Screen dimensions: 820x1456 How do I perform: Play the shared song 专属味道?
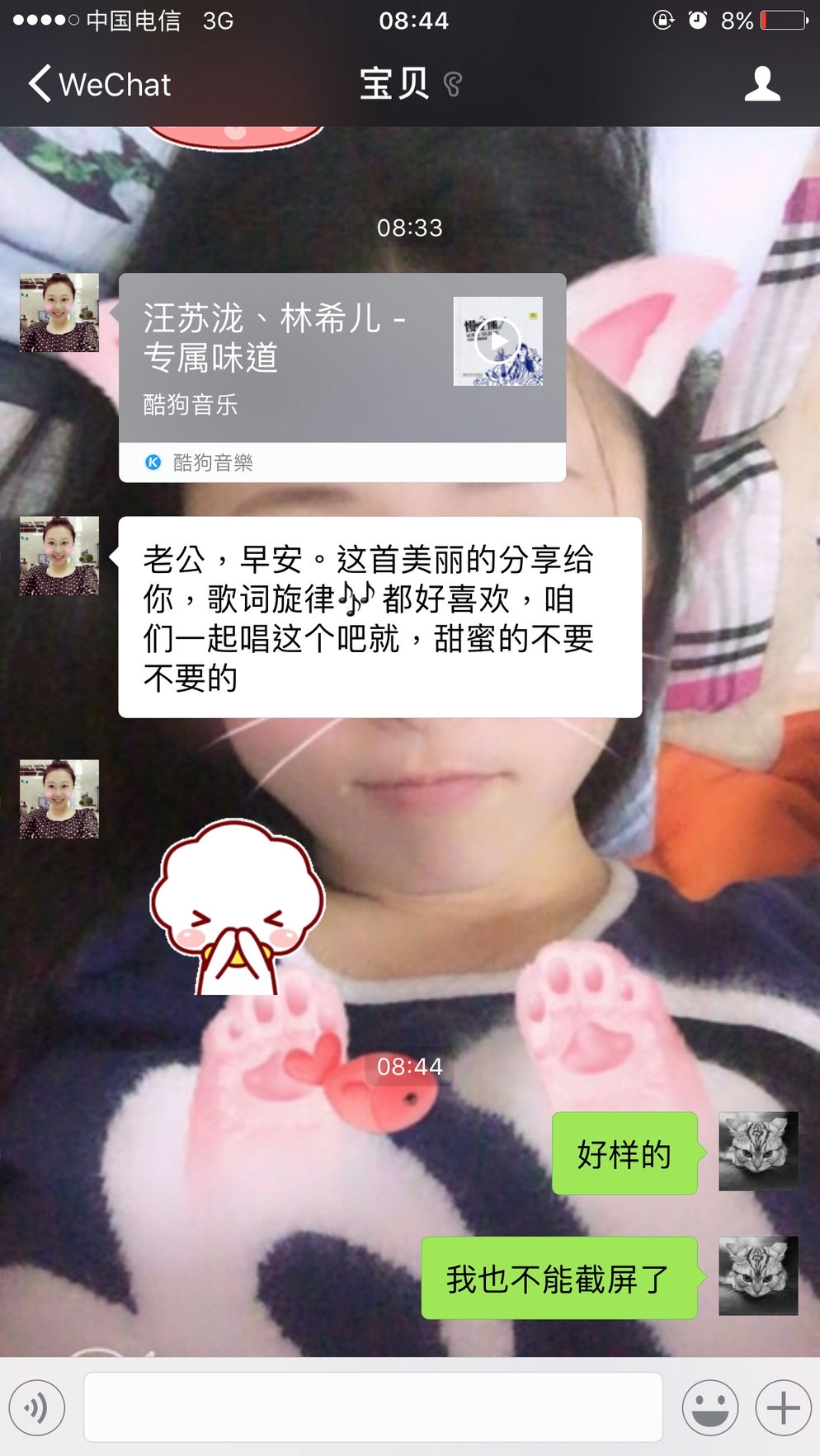coord(498,341)
